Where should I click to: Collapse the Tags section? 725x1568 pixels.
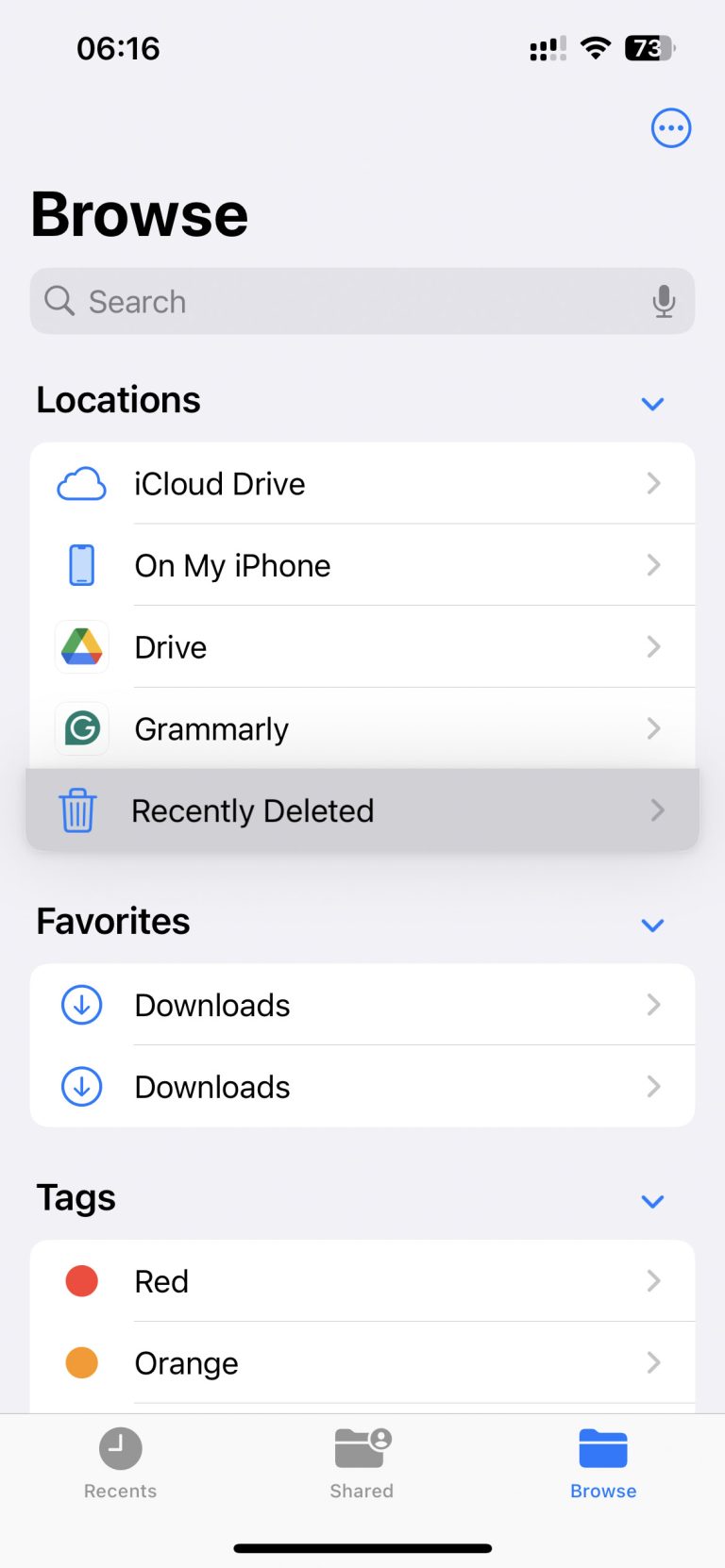pos(652,1201)
